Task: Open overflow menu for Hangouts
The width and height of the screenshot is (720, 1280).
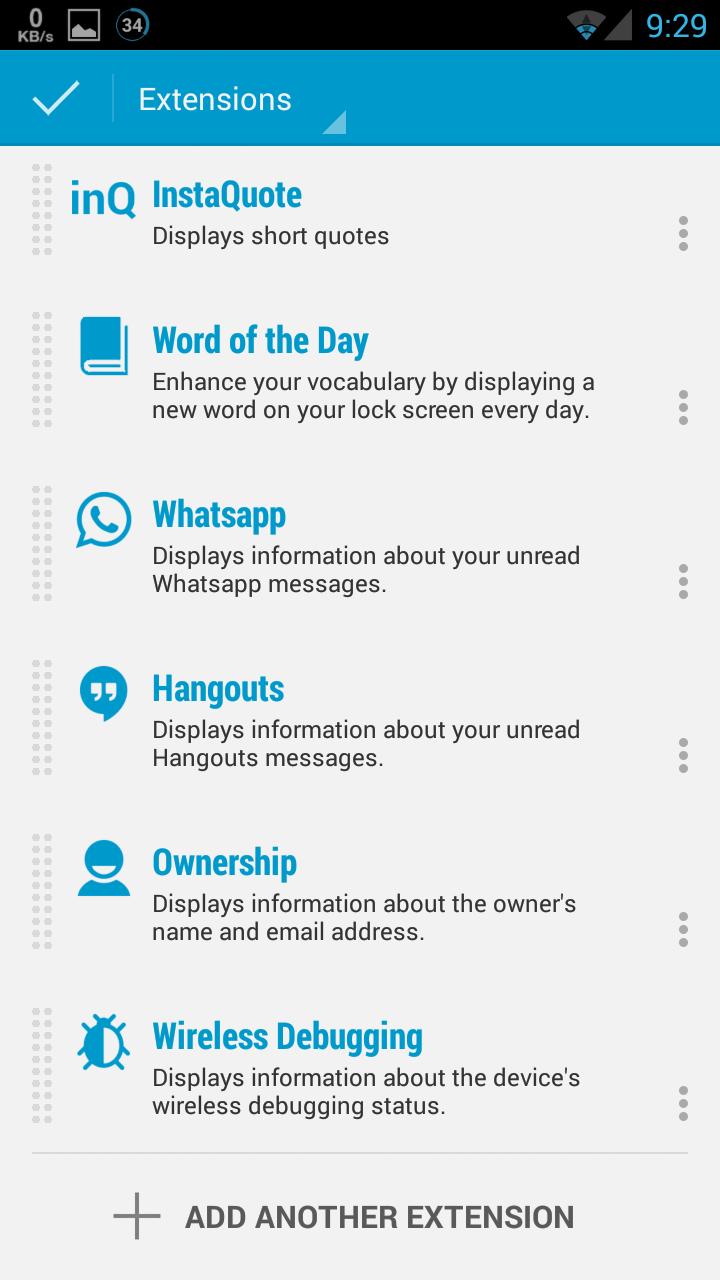Action: (x=683, y=757)
